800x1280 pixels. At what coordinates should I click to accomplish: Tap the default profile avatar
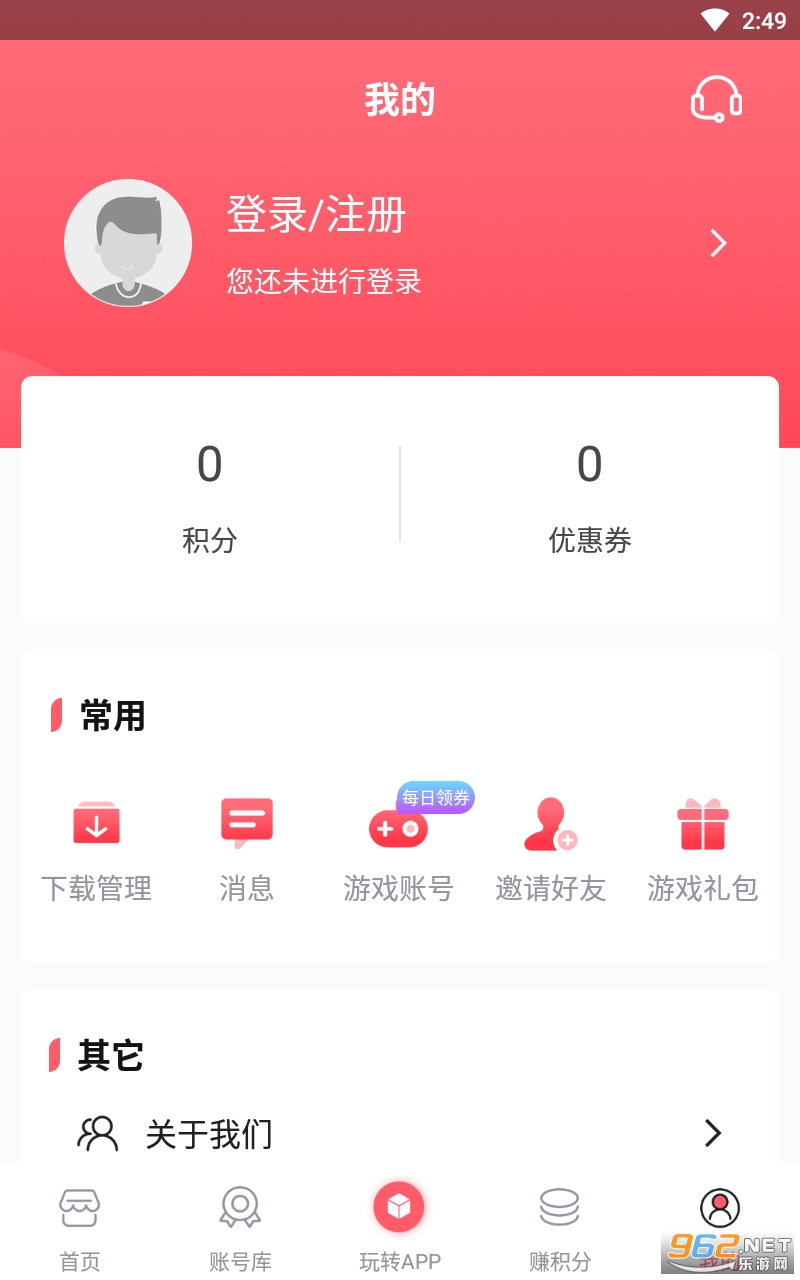coord(128,243)
